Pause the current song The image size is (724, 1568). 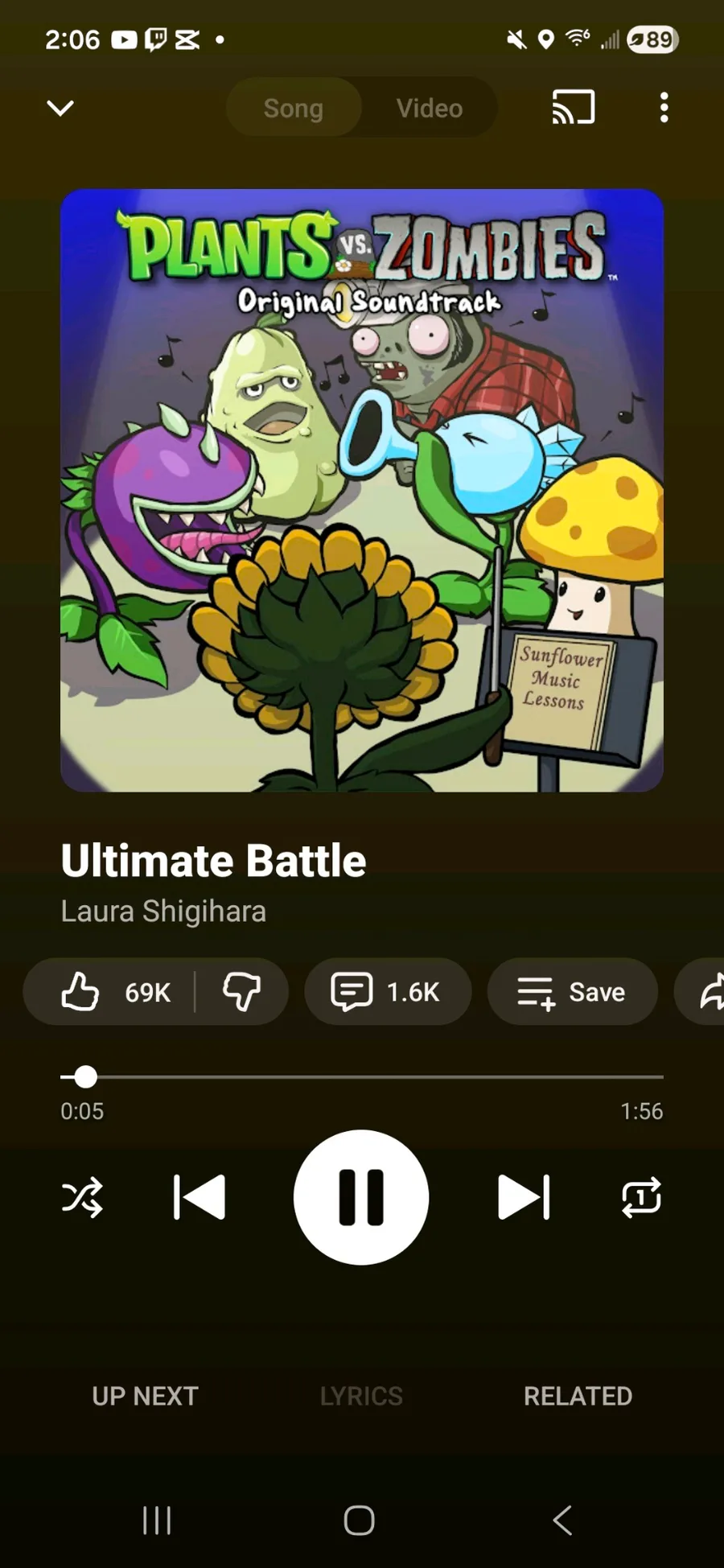[361, 1197]
